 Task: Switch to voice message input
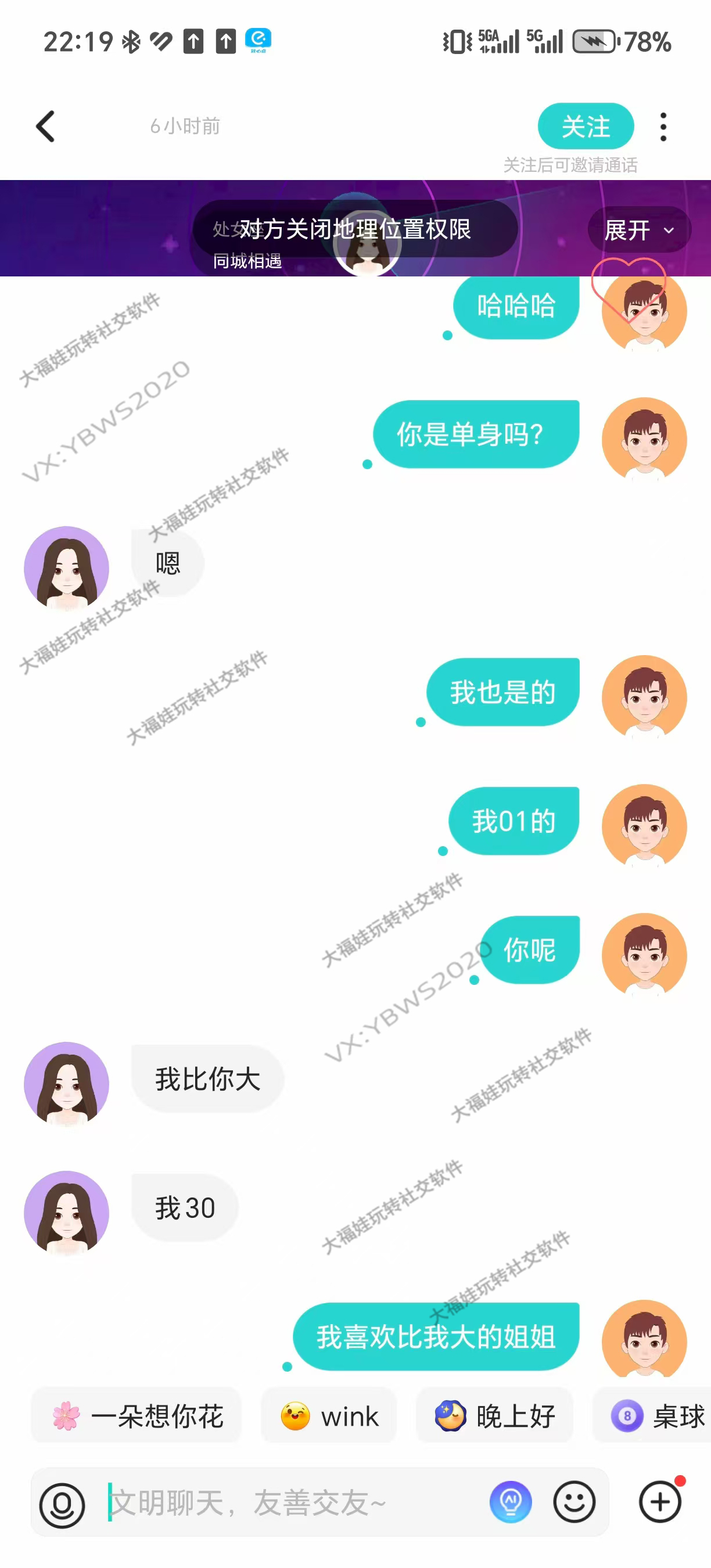[x=62, y=1504]
